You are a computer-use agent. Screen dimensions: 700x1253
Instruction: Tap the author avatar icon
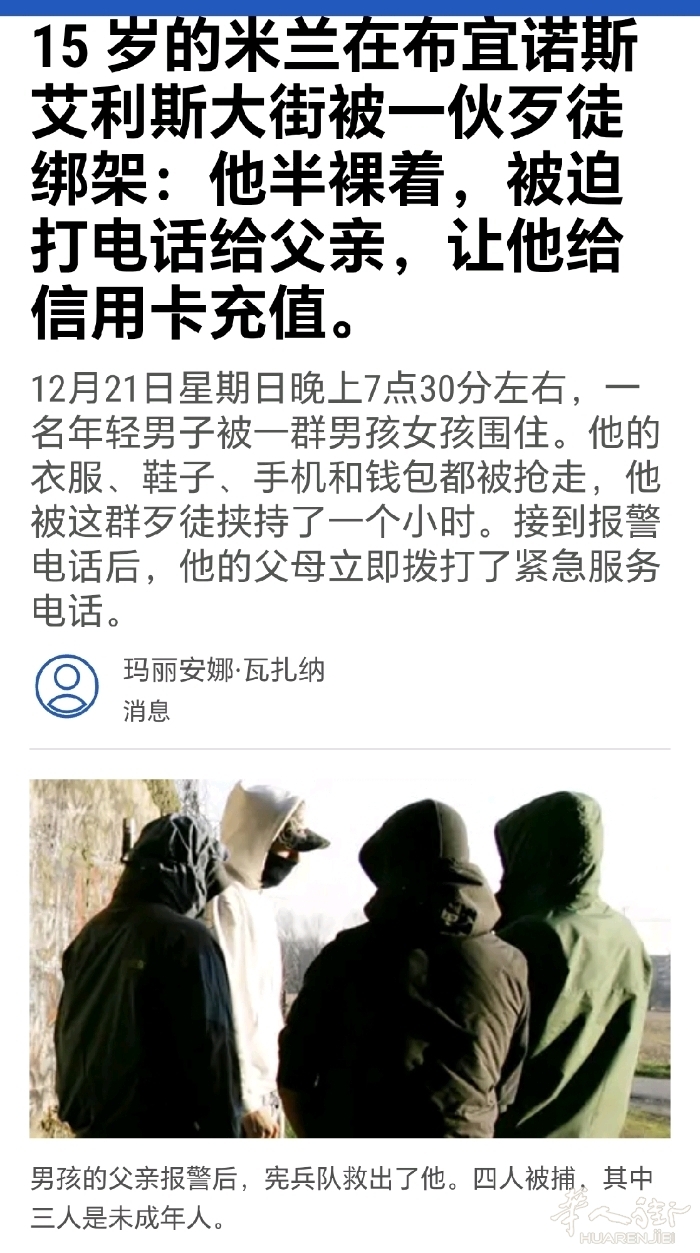pyautogui.click(x=67, y=686)
